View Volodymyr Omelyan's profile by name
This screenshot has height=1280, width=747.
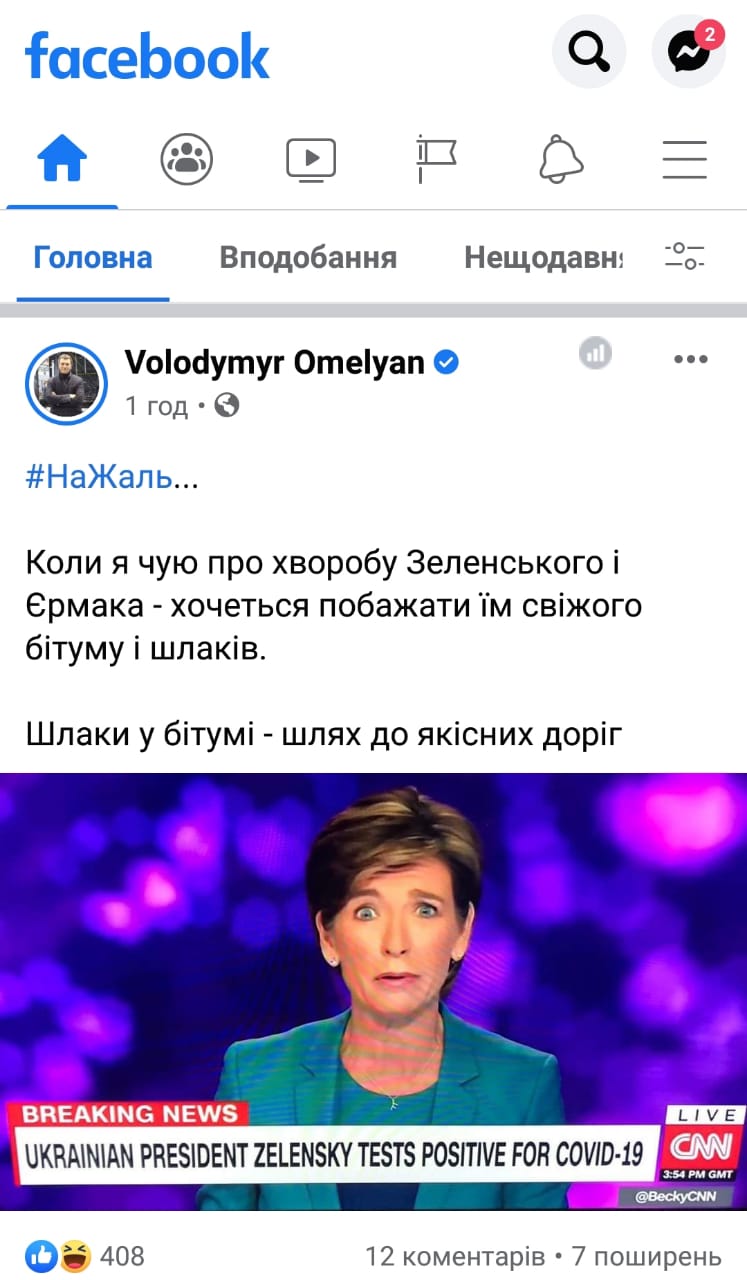click(275, 363)
